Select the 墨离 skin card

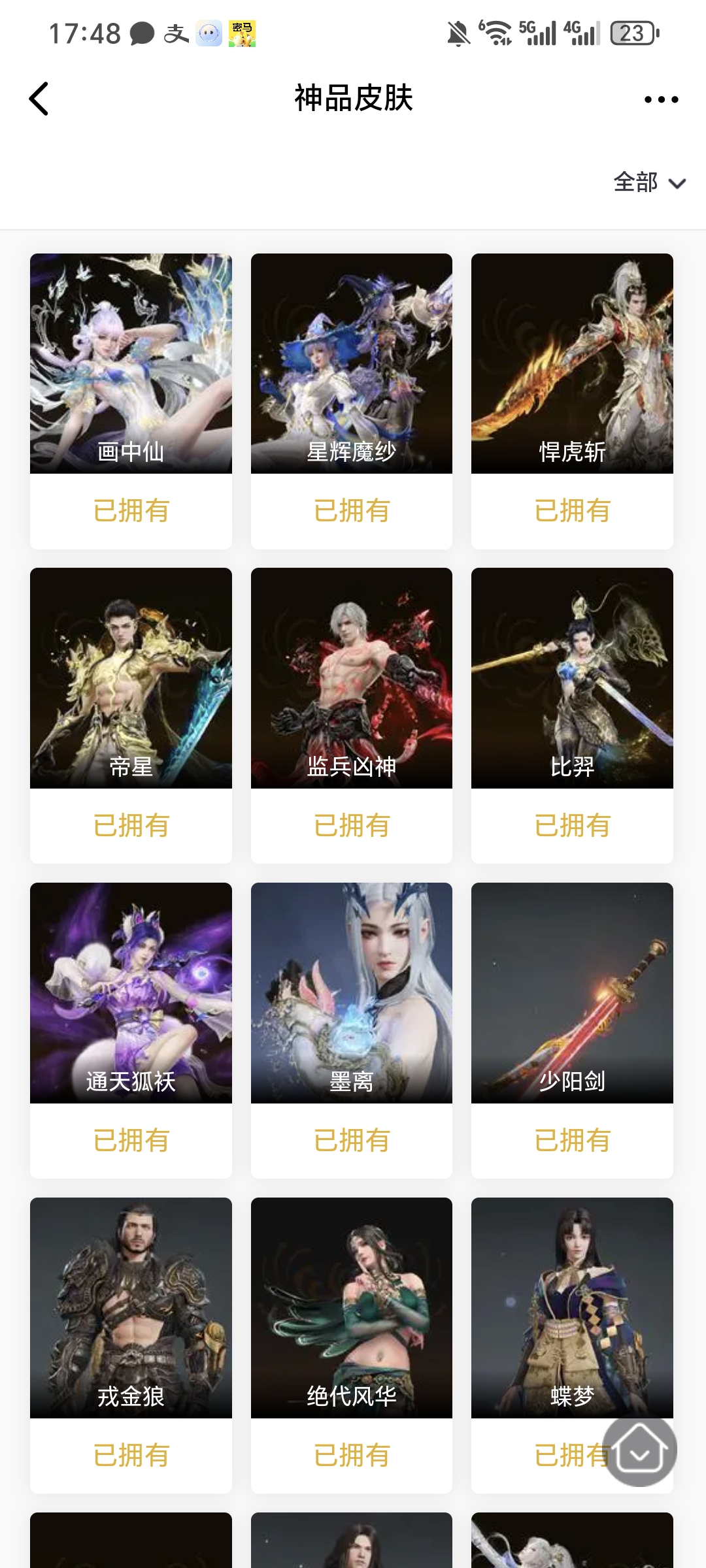352,993
